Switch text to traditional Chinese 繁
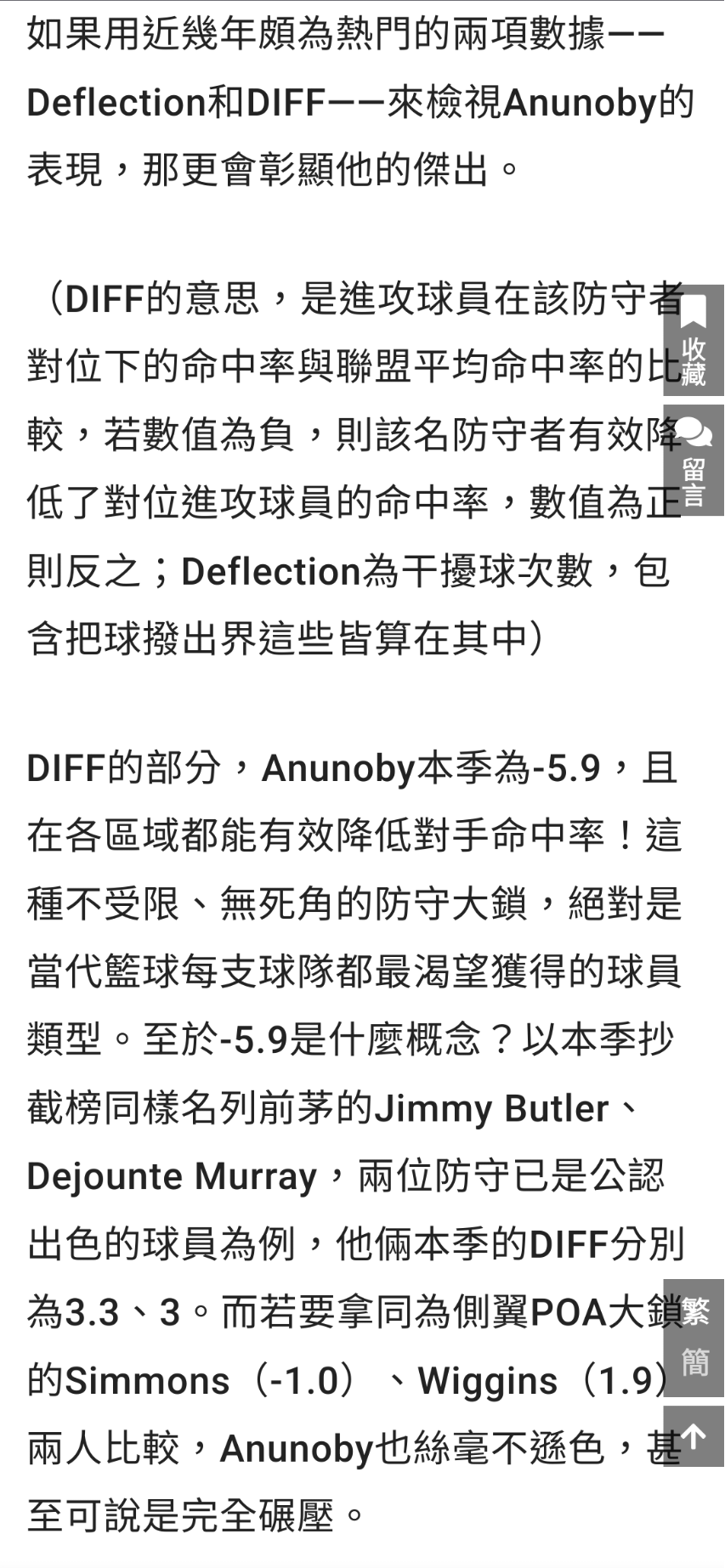725x1568 pixels. tap(694, 1311)
